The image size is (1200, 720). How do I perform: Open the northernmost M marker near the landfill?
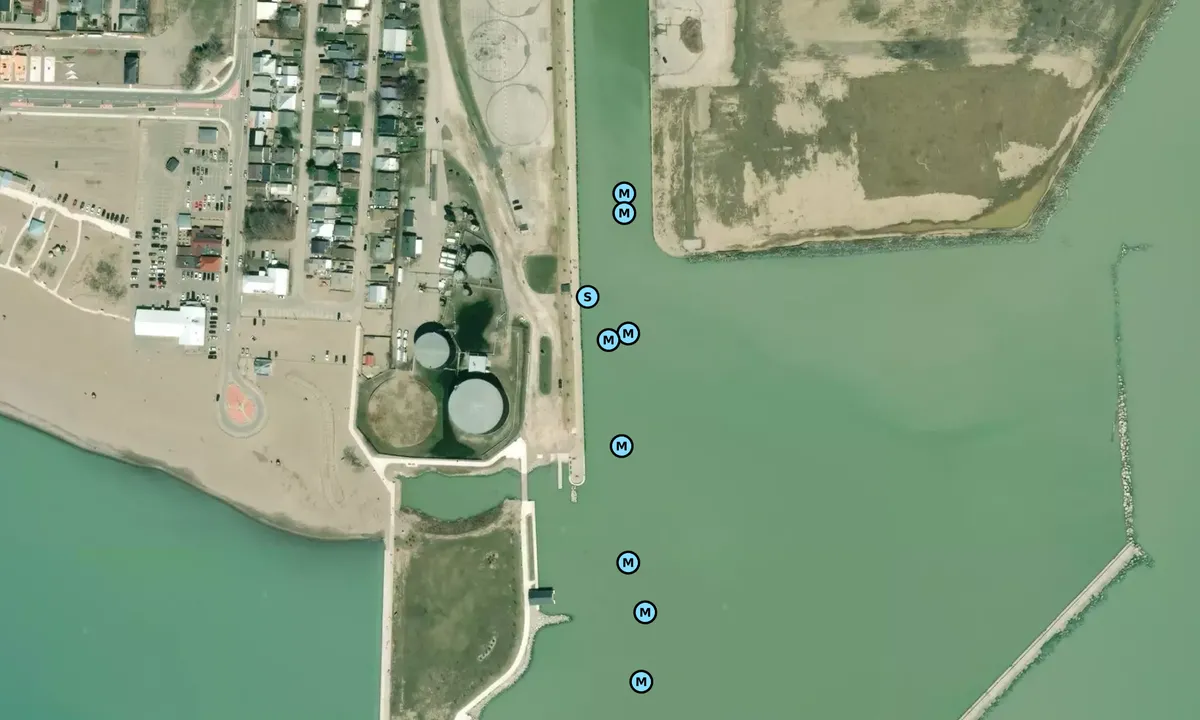[x=624, y=192]
